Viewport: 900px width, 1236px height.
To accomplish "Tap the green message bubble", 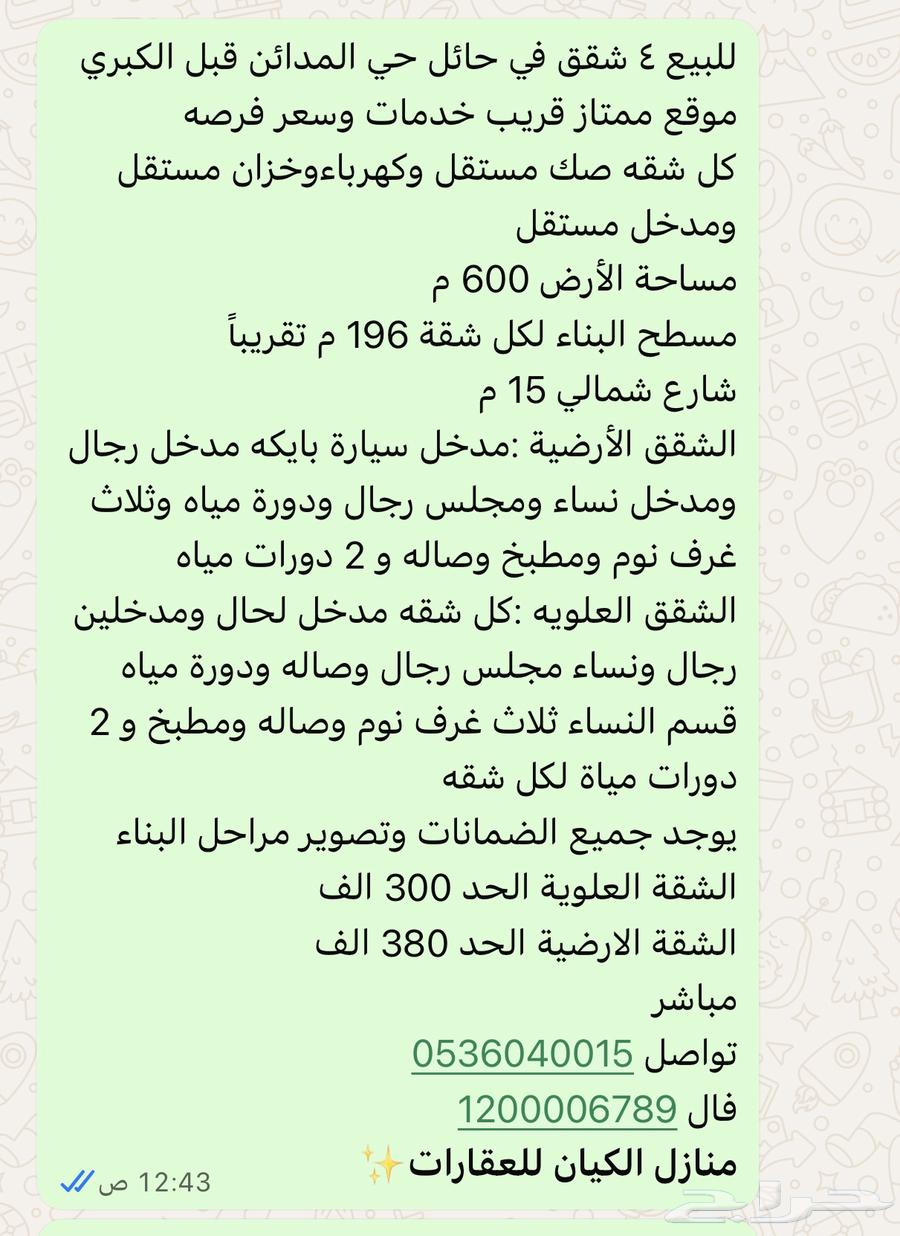I will [x=400, y=600].
